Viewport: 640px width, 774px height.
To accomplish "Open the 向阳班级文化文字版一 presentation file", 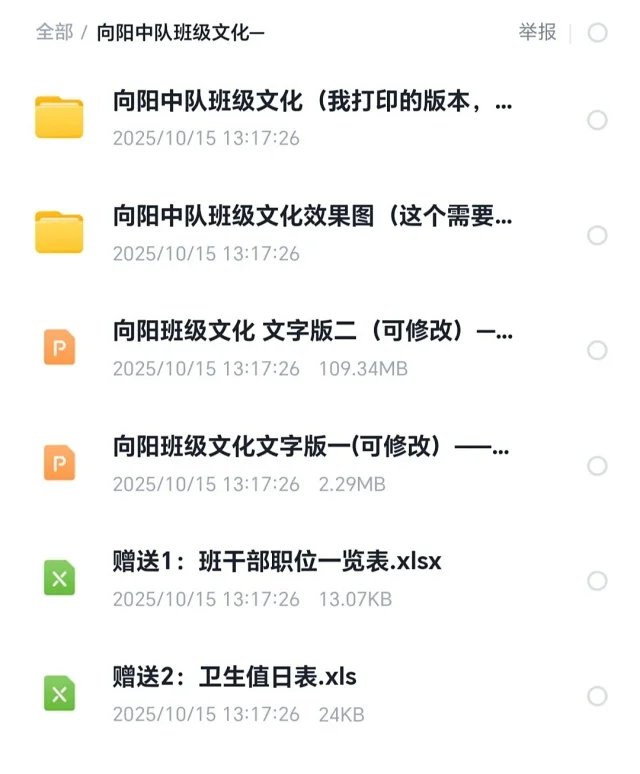I will coord(312,447).
